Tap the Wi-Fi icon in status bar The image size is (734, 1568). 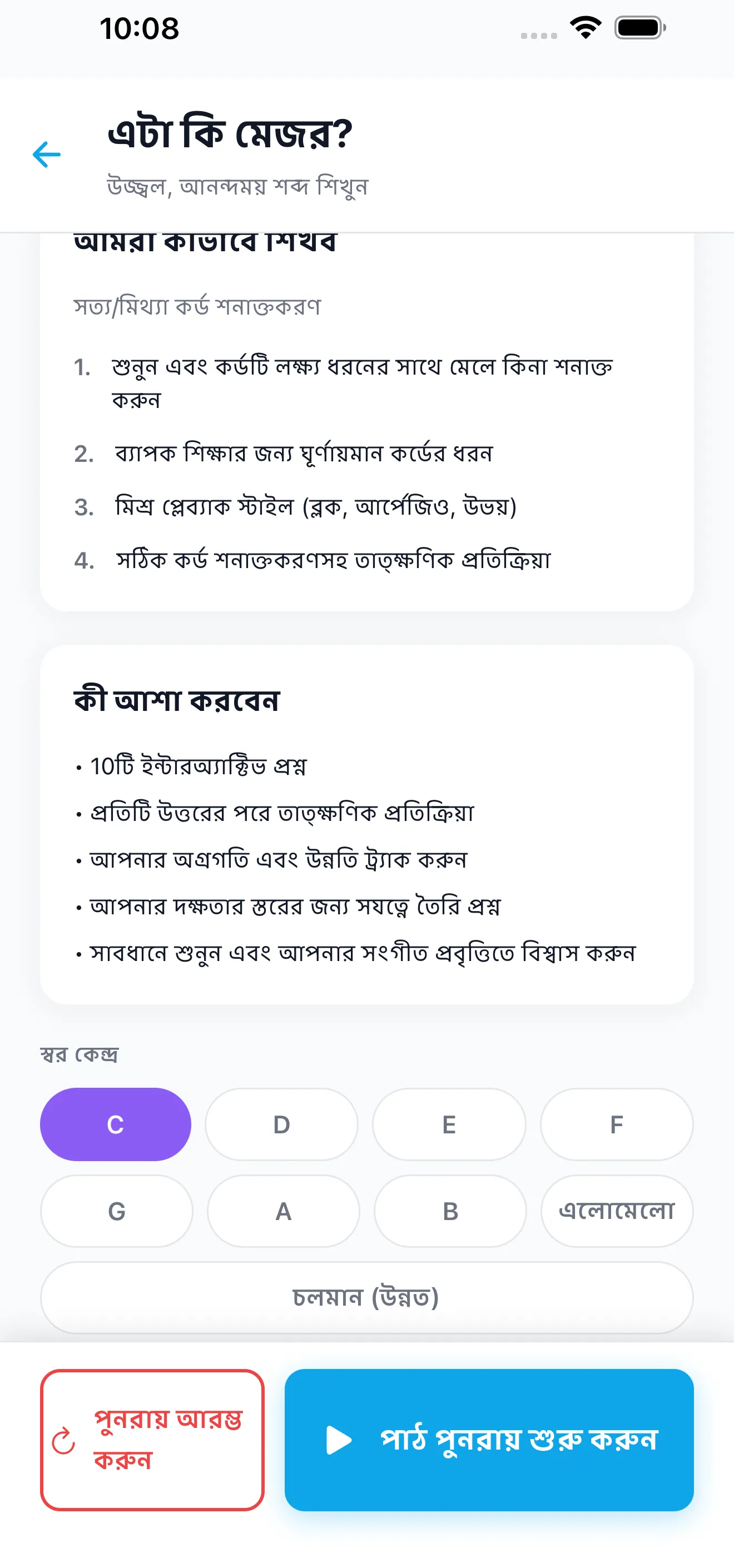(x=585, y=27)
